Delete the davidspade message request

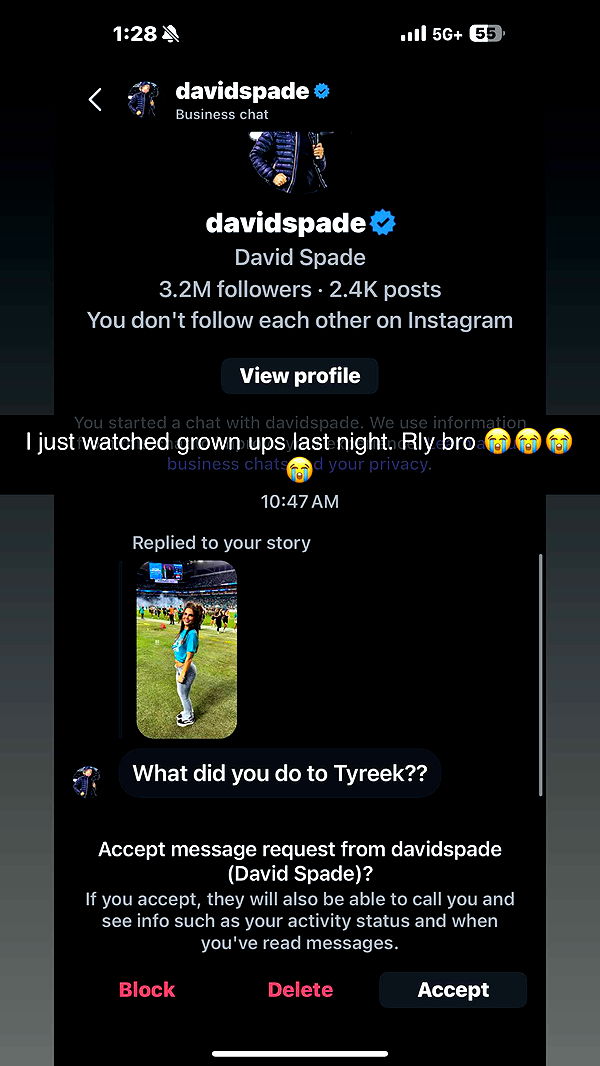(x=300, y=990)
